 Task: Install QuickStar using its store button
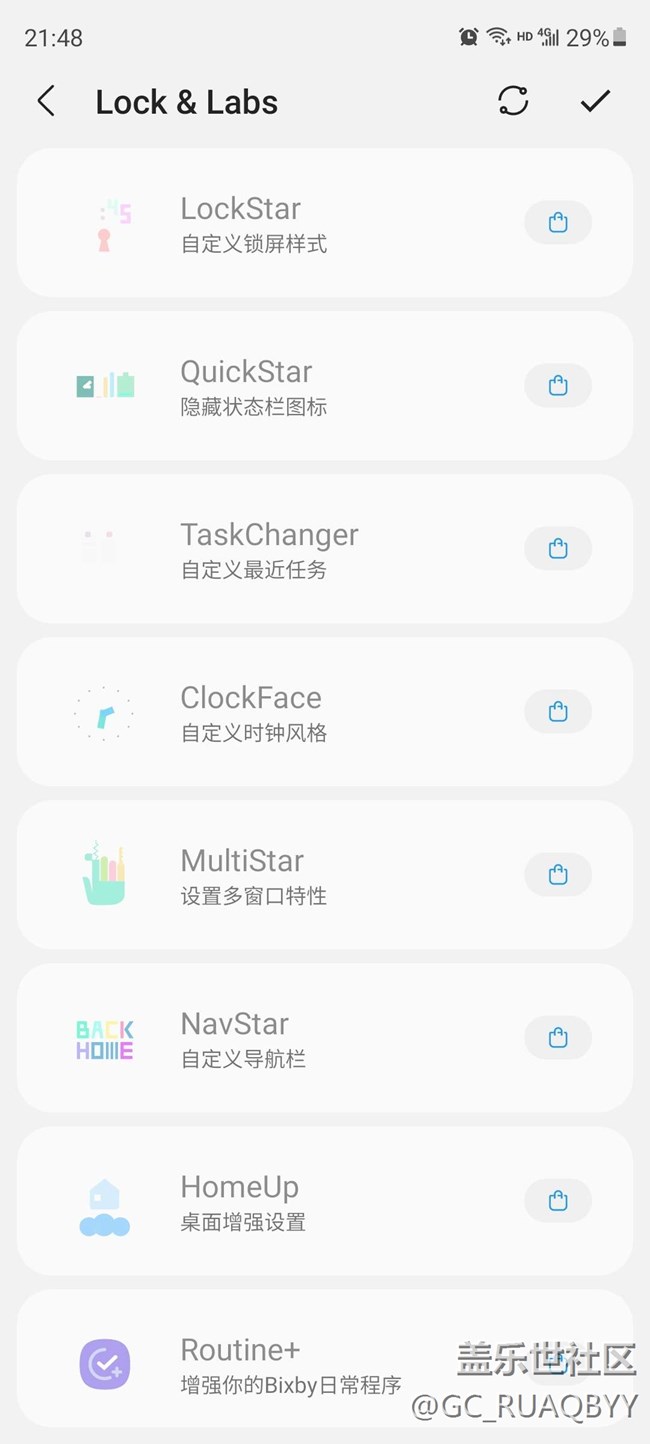(x=558, y=386)
